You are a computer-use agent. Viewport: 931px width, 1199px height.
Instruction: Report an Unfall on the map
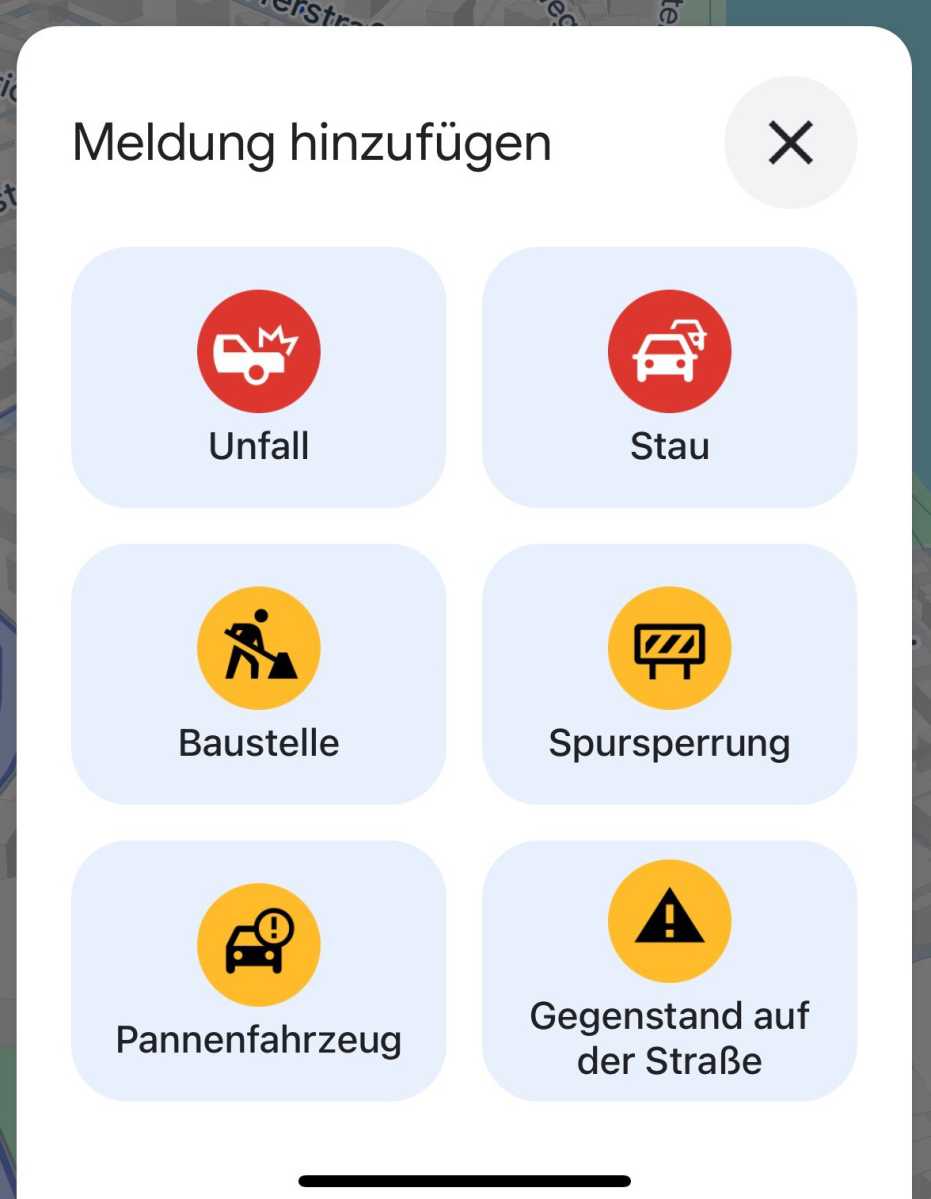tap(259, 375)
